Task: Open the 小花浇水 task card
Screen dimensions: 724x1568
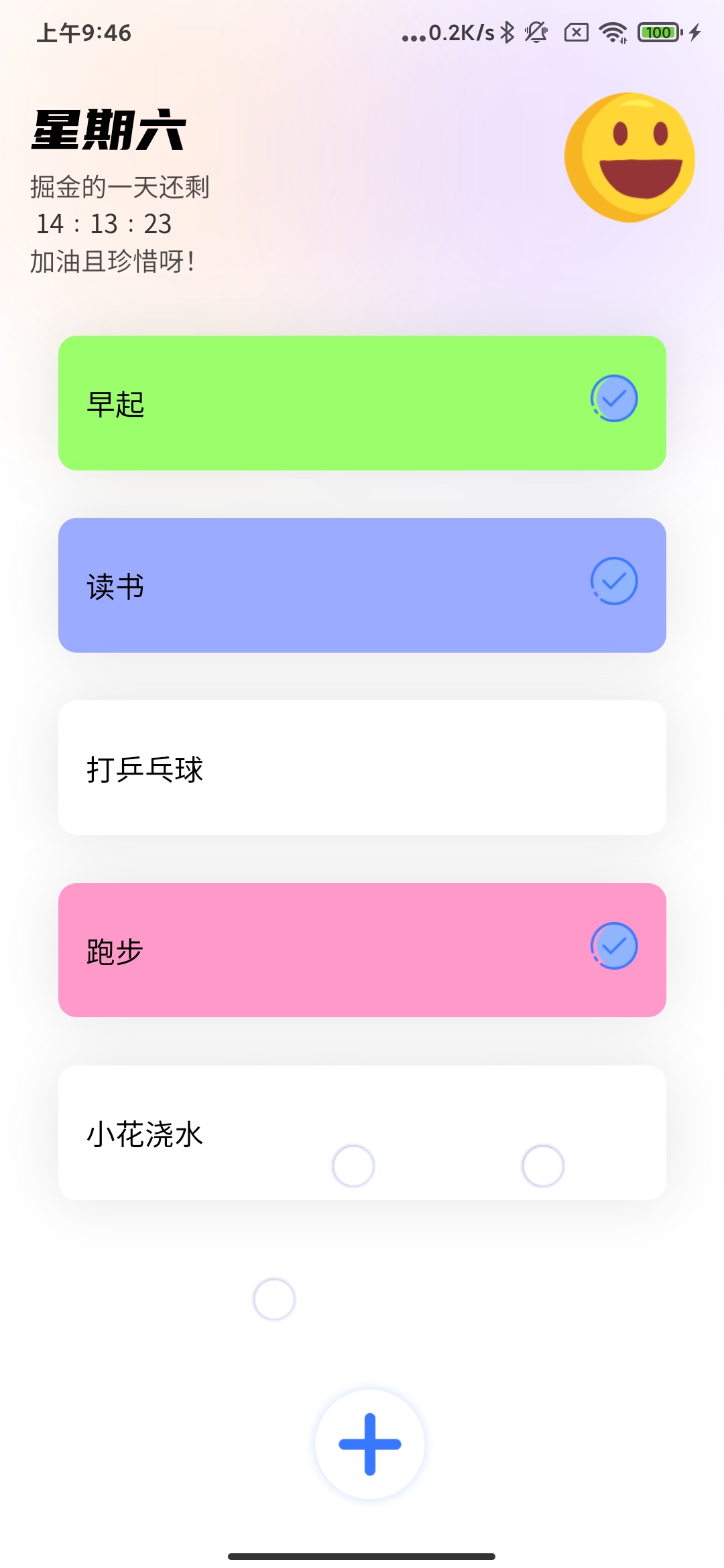Action: tap(201, 1132)
